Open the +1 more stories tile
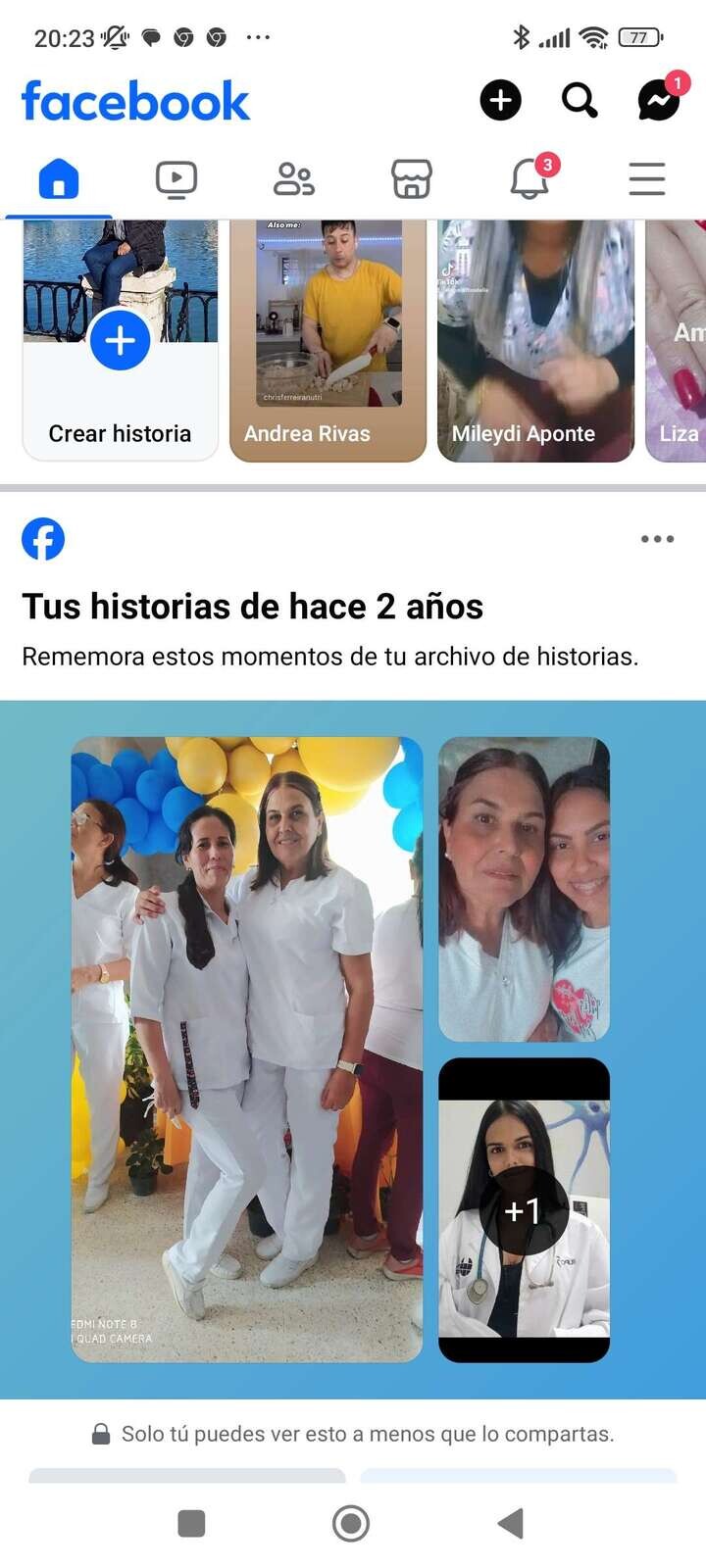706x1568 pixels. (x=524, y=1210)
